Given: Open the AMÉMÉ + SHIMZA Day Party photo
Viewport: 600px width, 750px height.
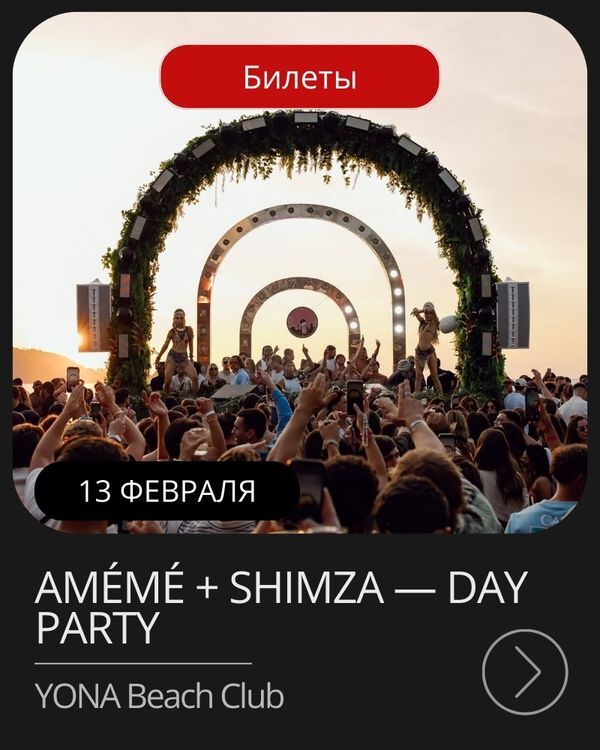Looking at the screenshot, I should coord(300,300).
